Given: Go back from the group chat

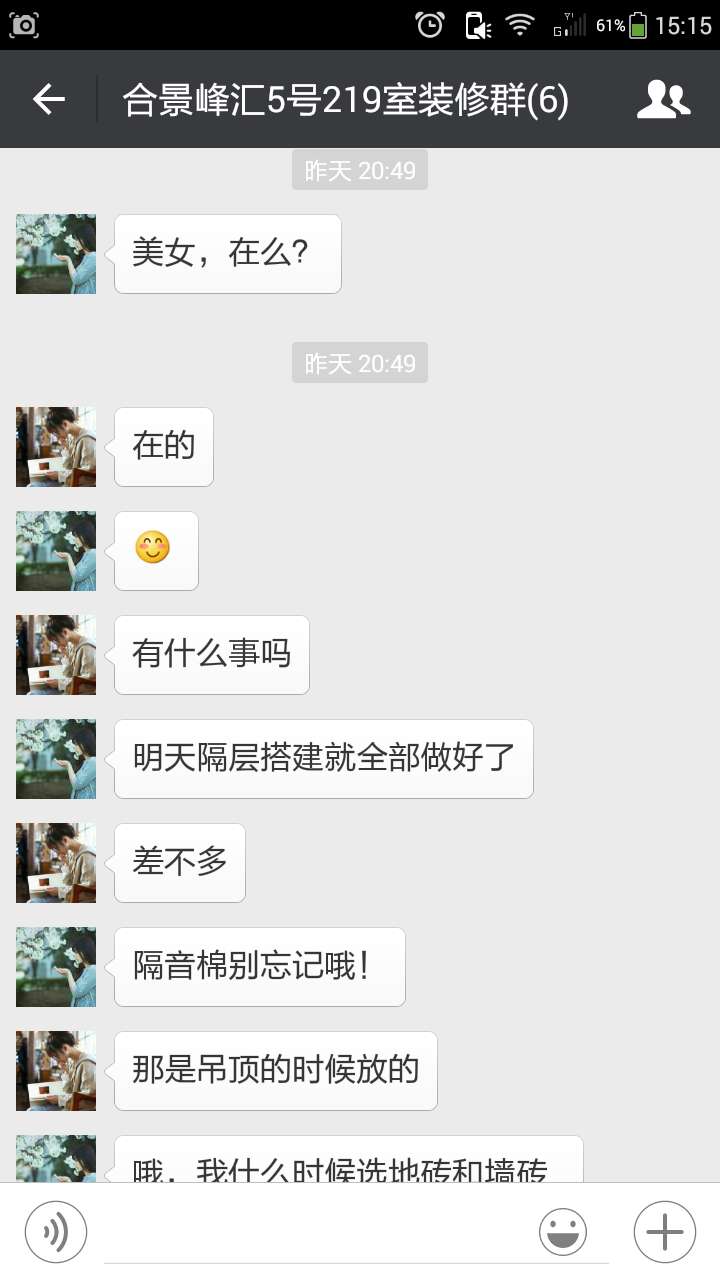Looking at the screenshot, I should click(x=48, y=99).
